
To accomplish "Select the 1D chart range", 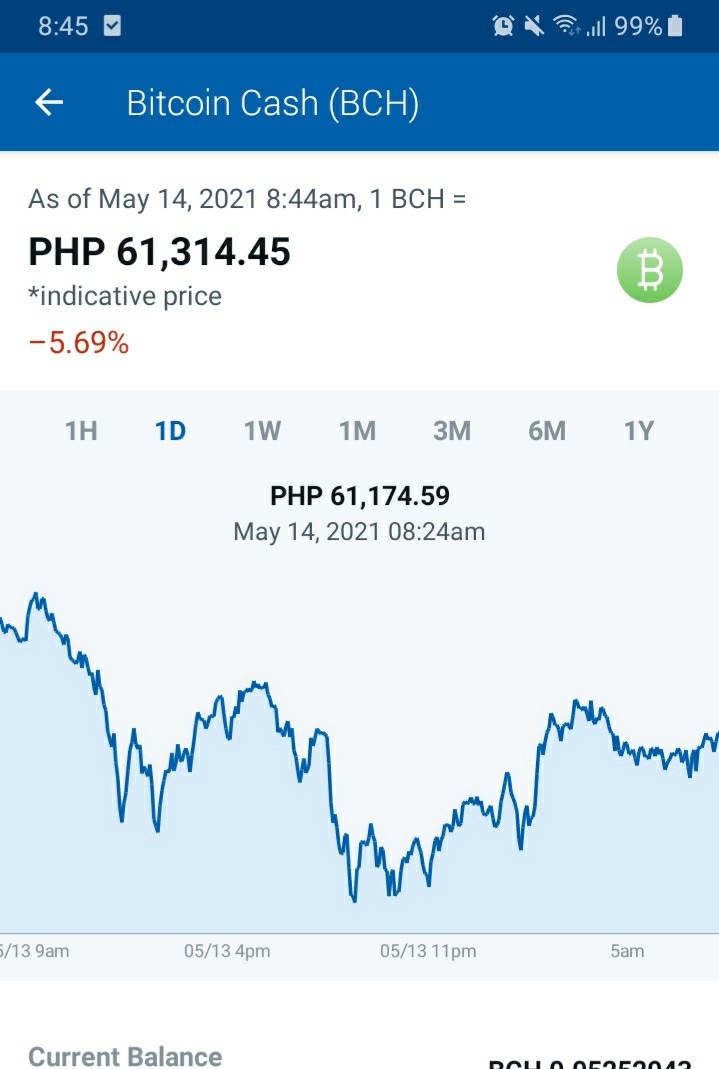I will pos(170,431).
